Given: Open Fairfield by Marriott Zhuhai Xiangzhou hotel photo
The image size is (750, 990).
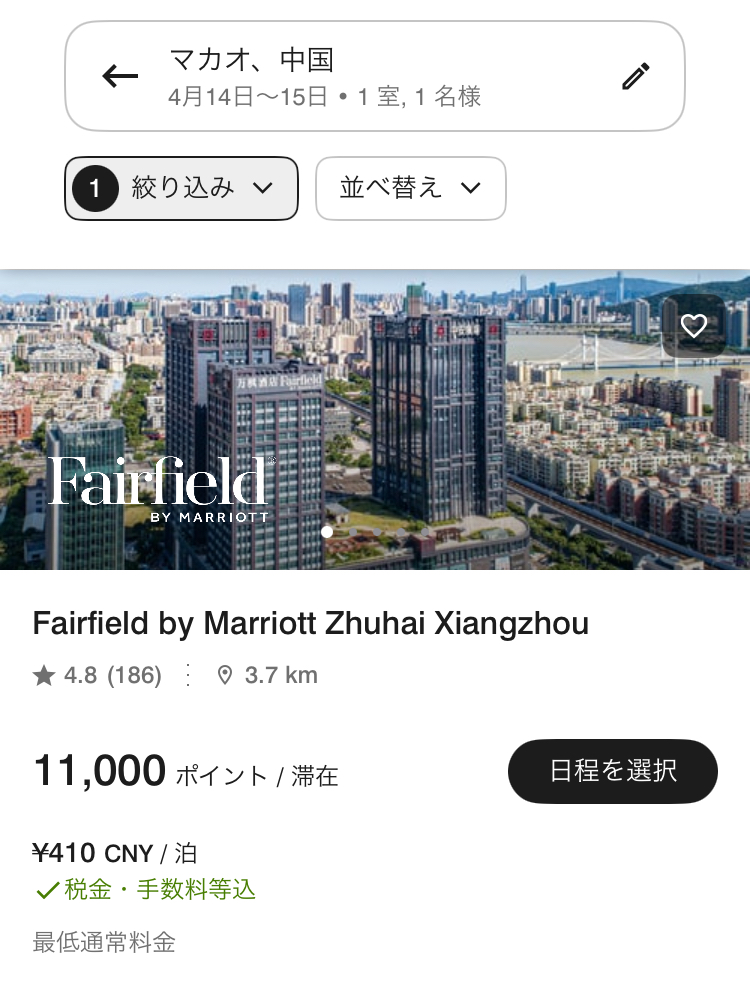Looking at the screenshot, I should (x=375, y=420).
